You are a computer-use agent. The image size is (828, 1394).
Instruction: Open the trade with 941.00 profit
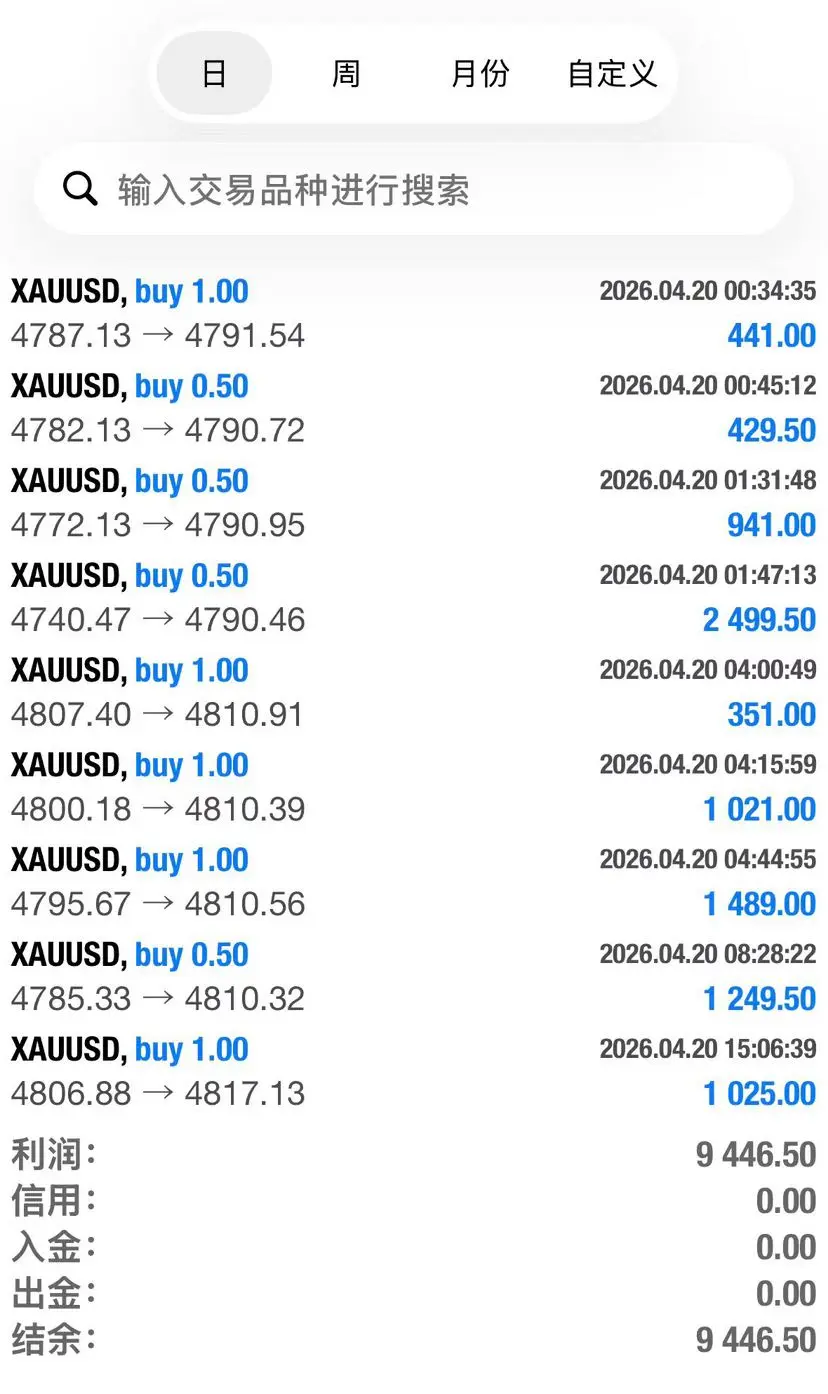[414, 503]
